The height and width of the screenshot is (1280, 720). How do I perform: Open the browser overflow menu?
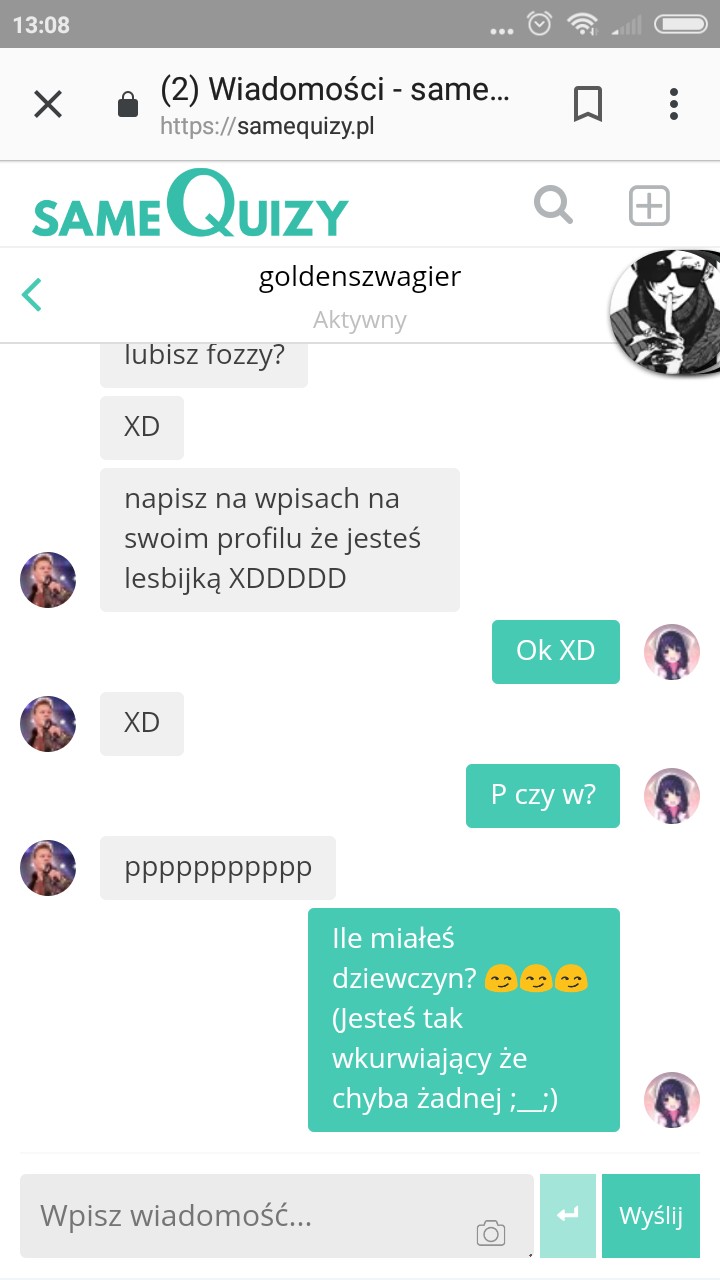click(x=673, y=104)
